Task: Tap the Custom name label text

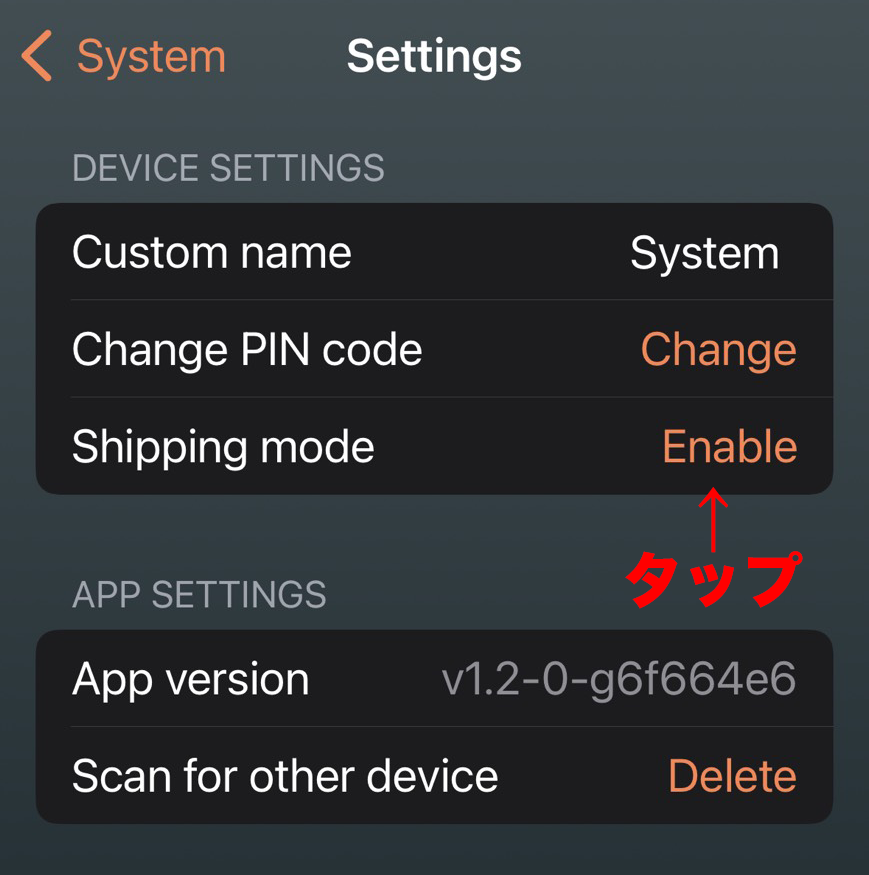Action: [x=211, y=252]
